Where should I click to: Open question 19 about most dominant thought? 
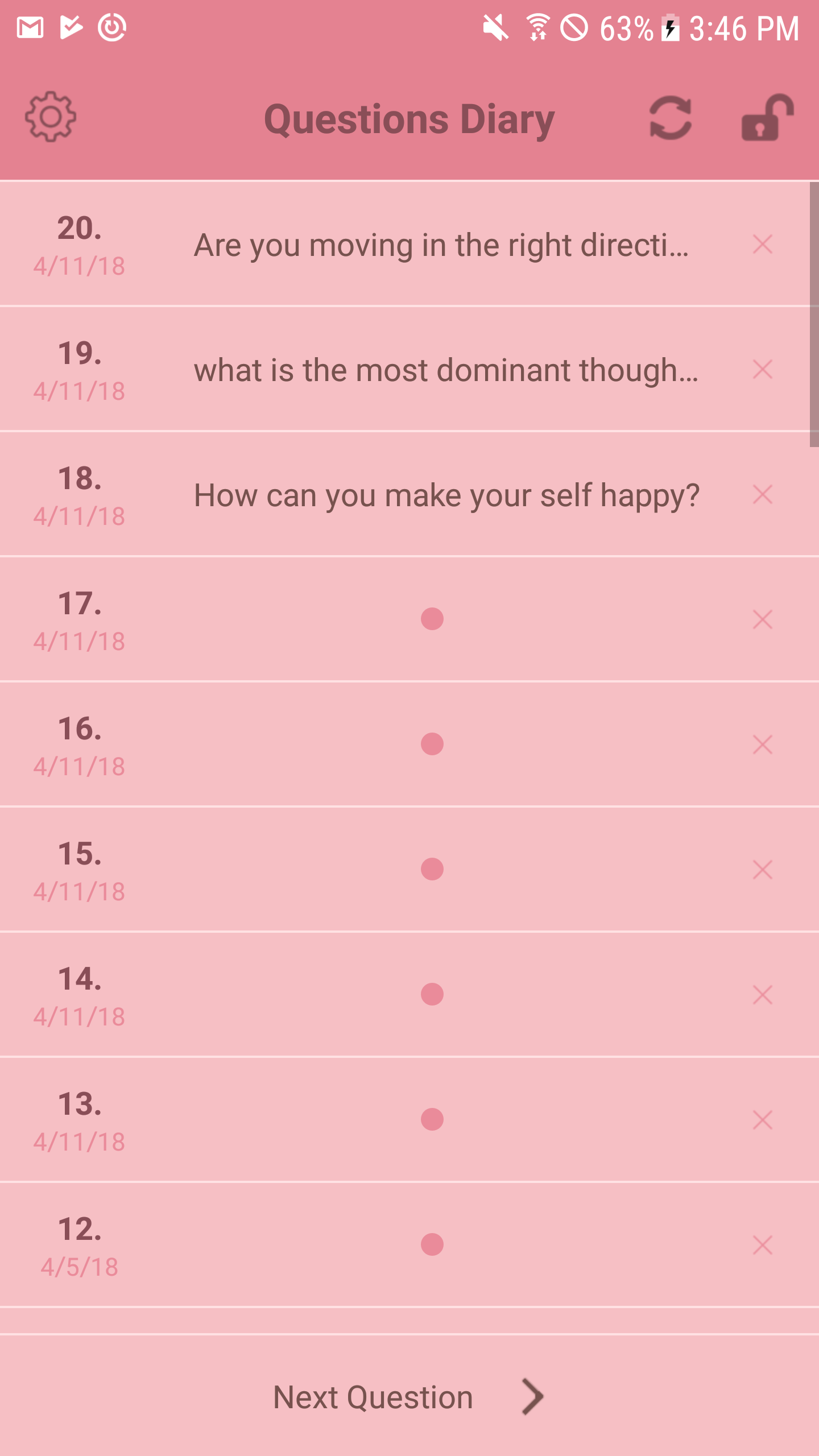(x=445, y=370)
